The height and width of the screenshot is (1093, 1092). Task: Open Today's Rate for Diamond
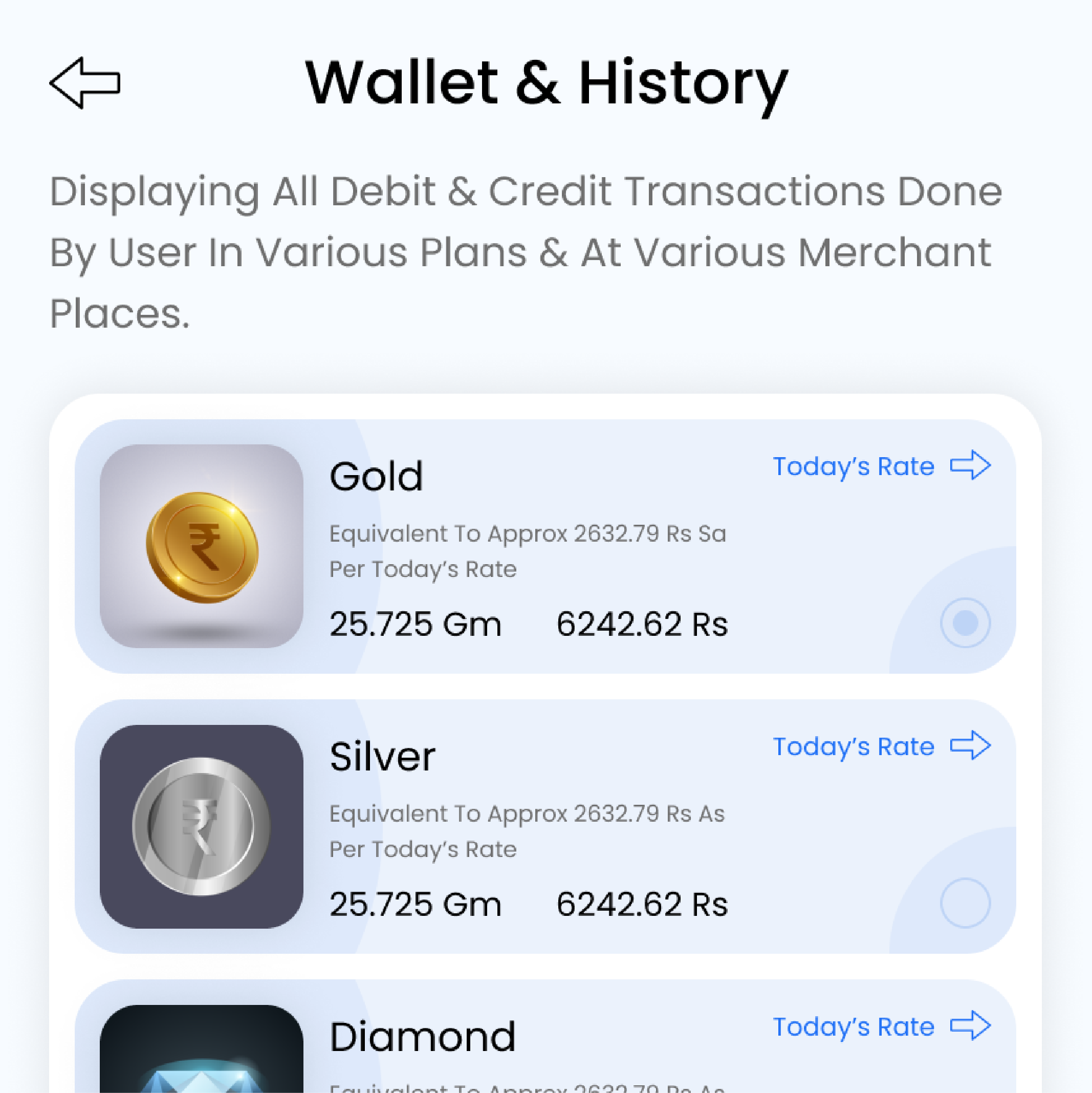[x=854, y=1026]
